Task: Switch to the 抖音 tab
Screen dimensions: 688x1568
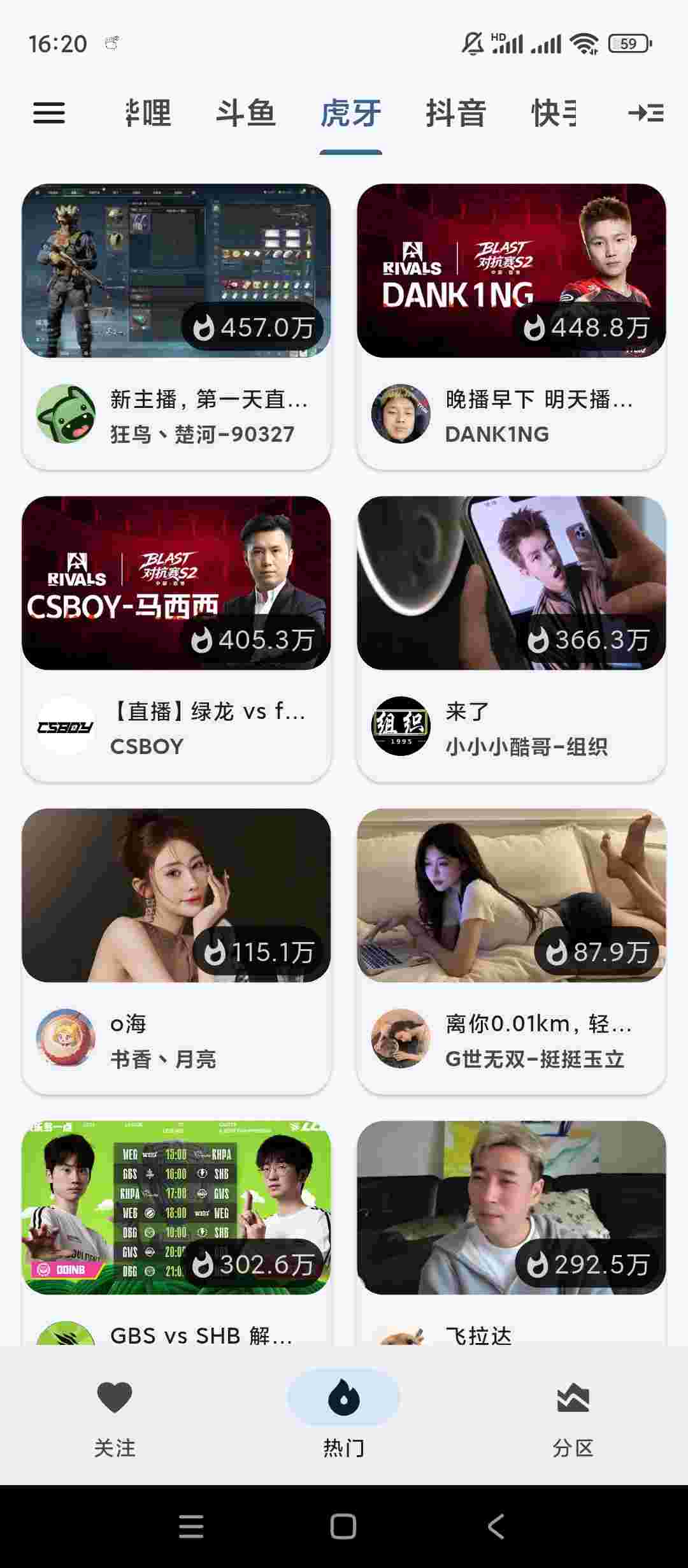Action: tap(455, 113)
